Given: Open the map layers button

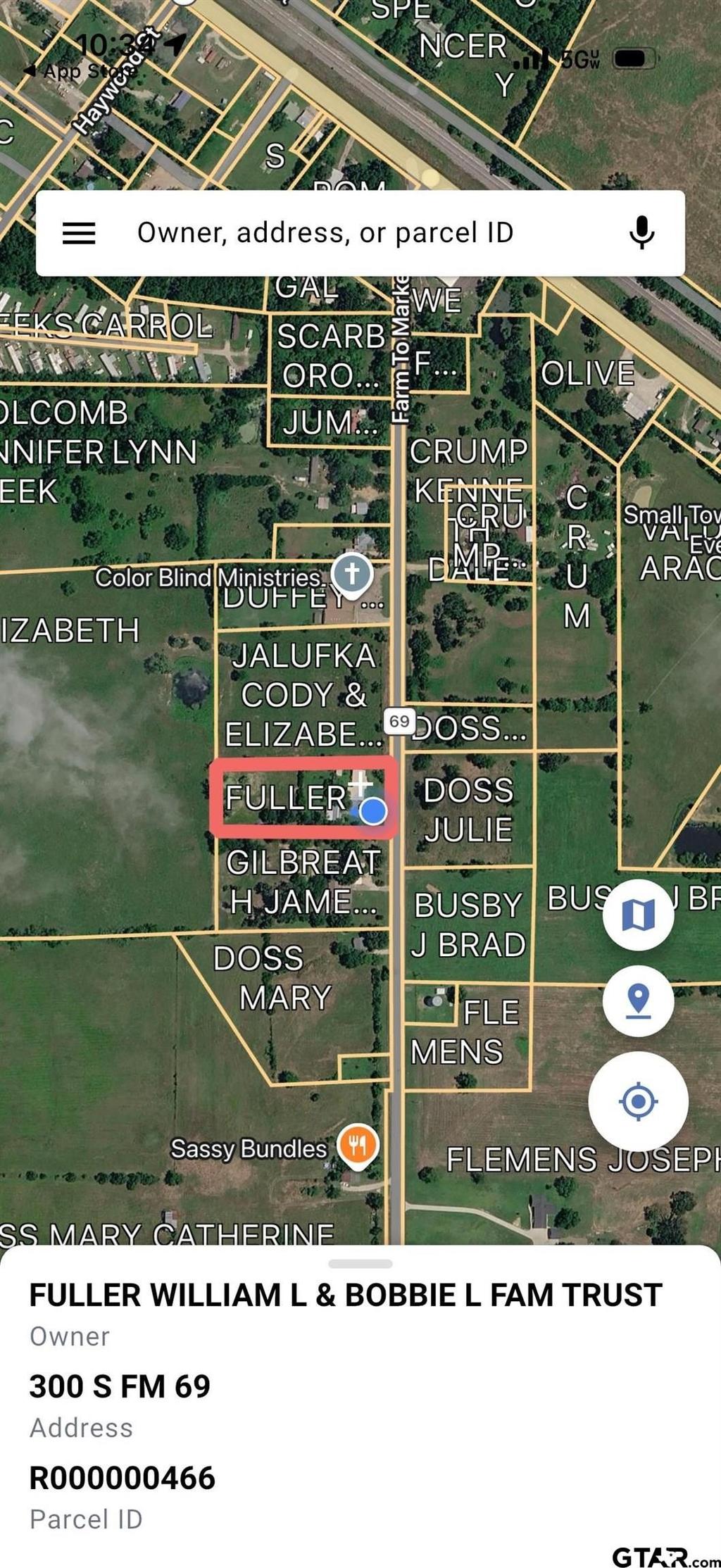Looking at the screenshot, I should click(x=638, y=915).
